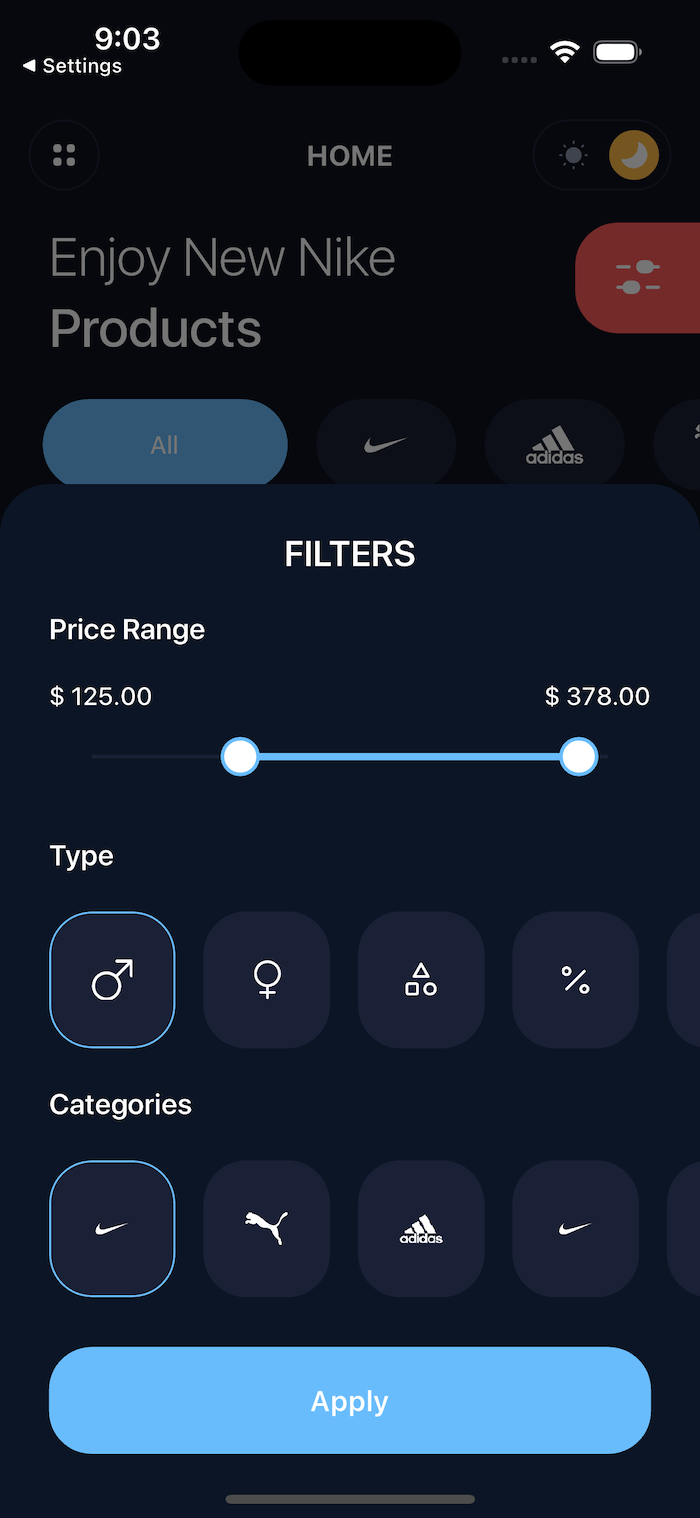Tap the maximum price handle at $378.00
This screenshot has width=700, height=1518.
tap(579, 757)
